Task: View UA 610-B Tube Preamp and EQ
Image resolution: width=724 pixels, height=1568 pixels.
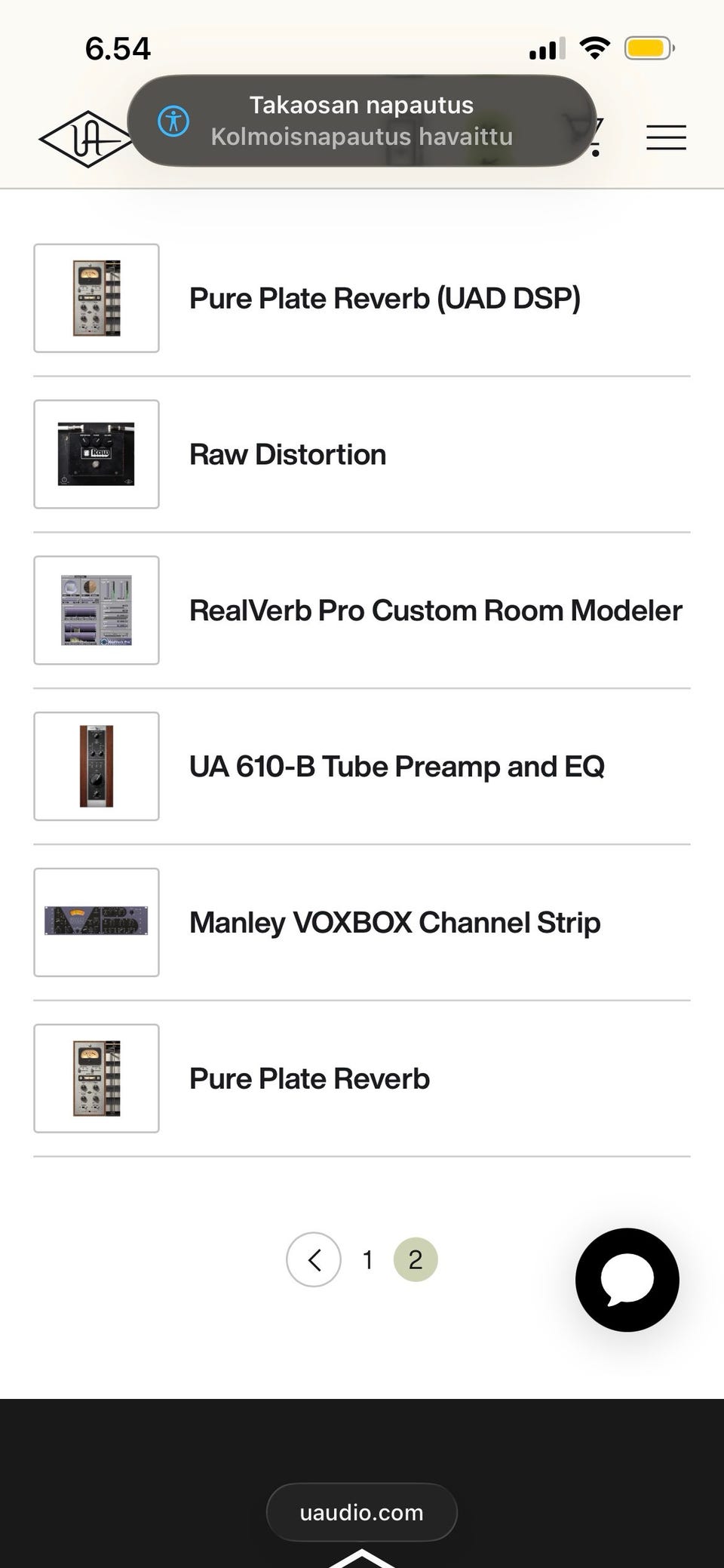Action: click(362, 767)
